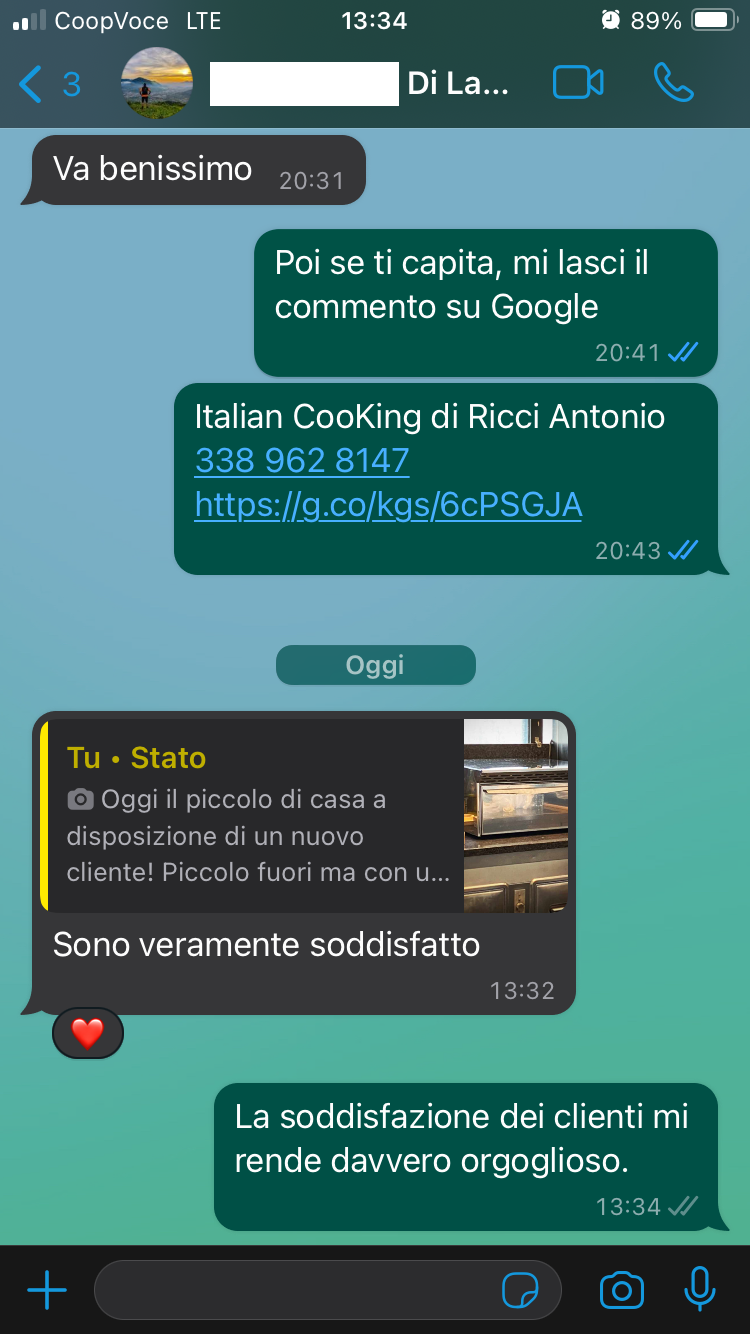Start a voice call
This screenshot has width=750, height=1334.
673,83
